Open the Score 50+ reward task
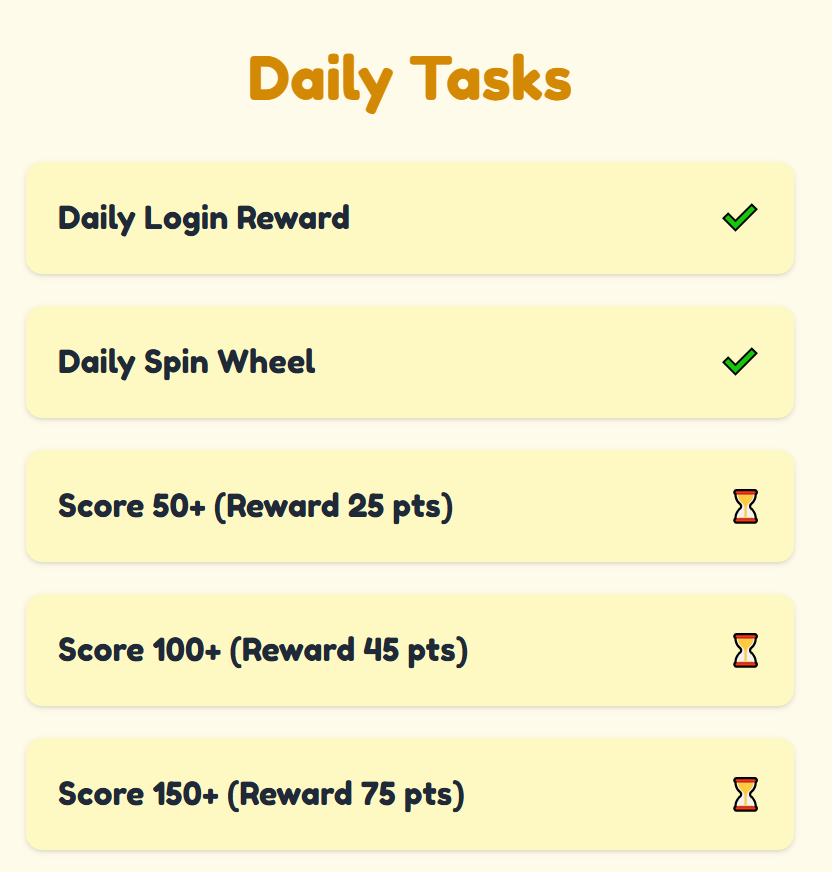 pos(409,506)
